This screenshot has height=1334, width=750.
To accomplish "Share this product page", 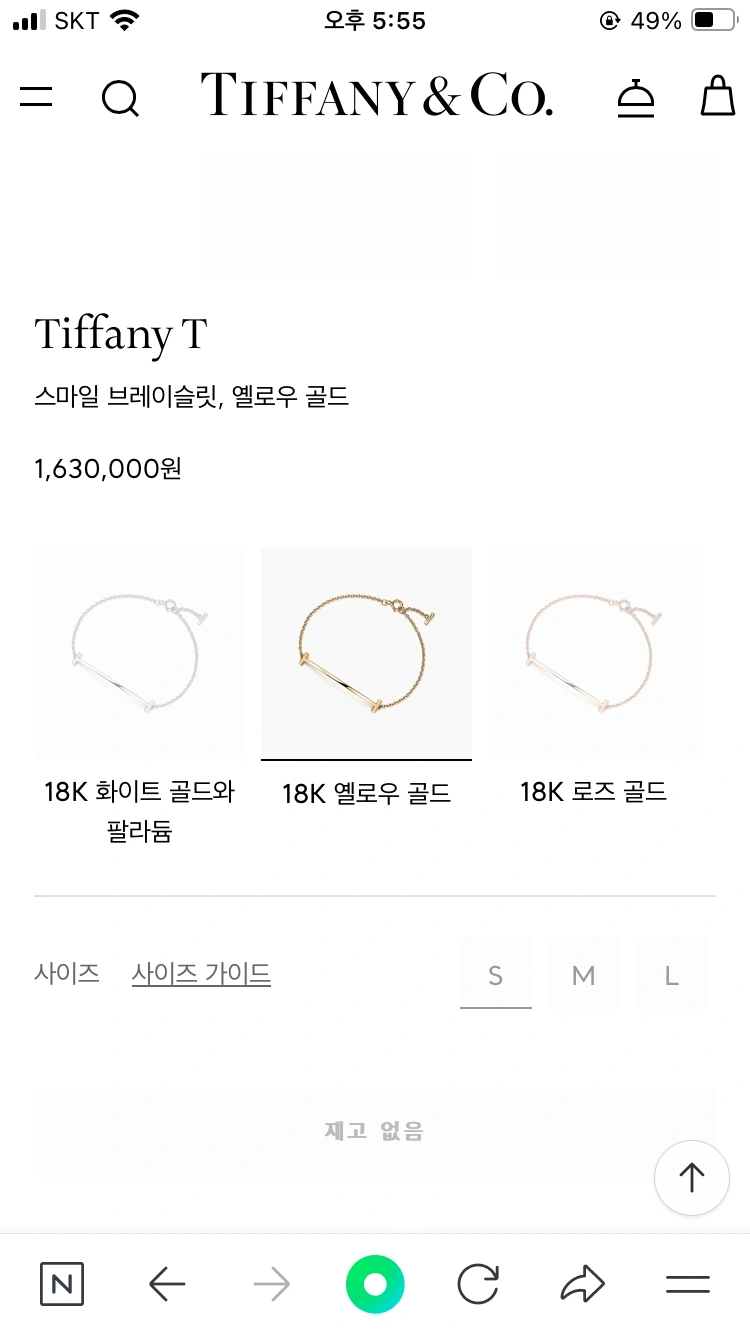I will click(582, 1284).
